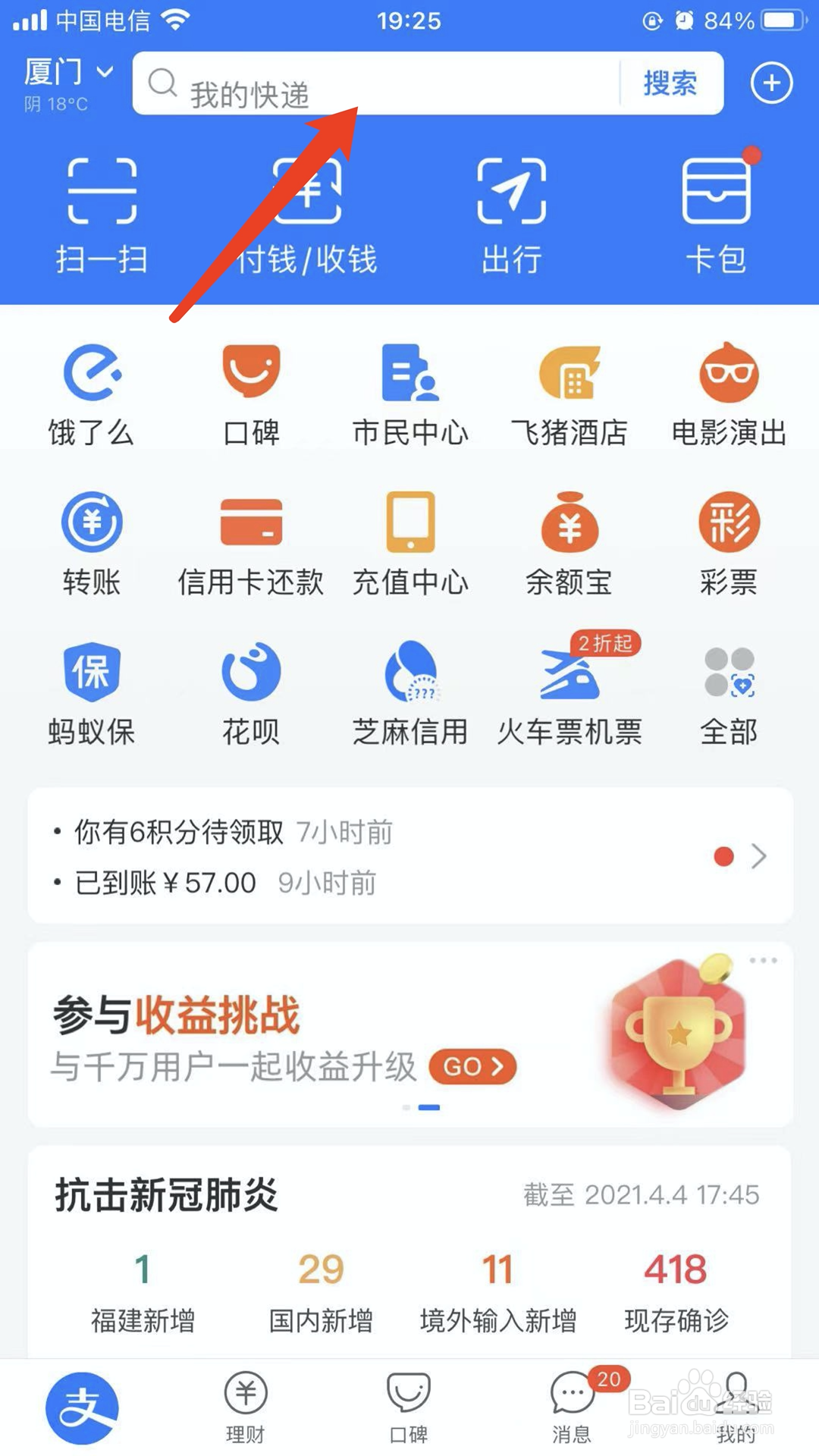
Task: Tap the GO income challenge link
Action: pyautogui.click(x=472, y=1066)
